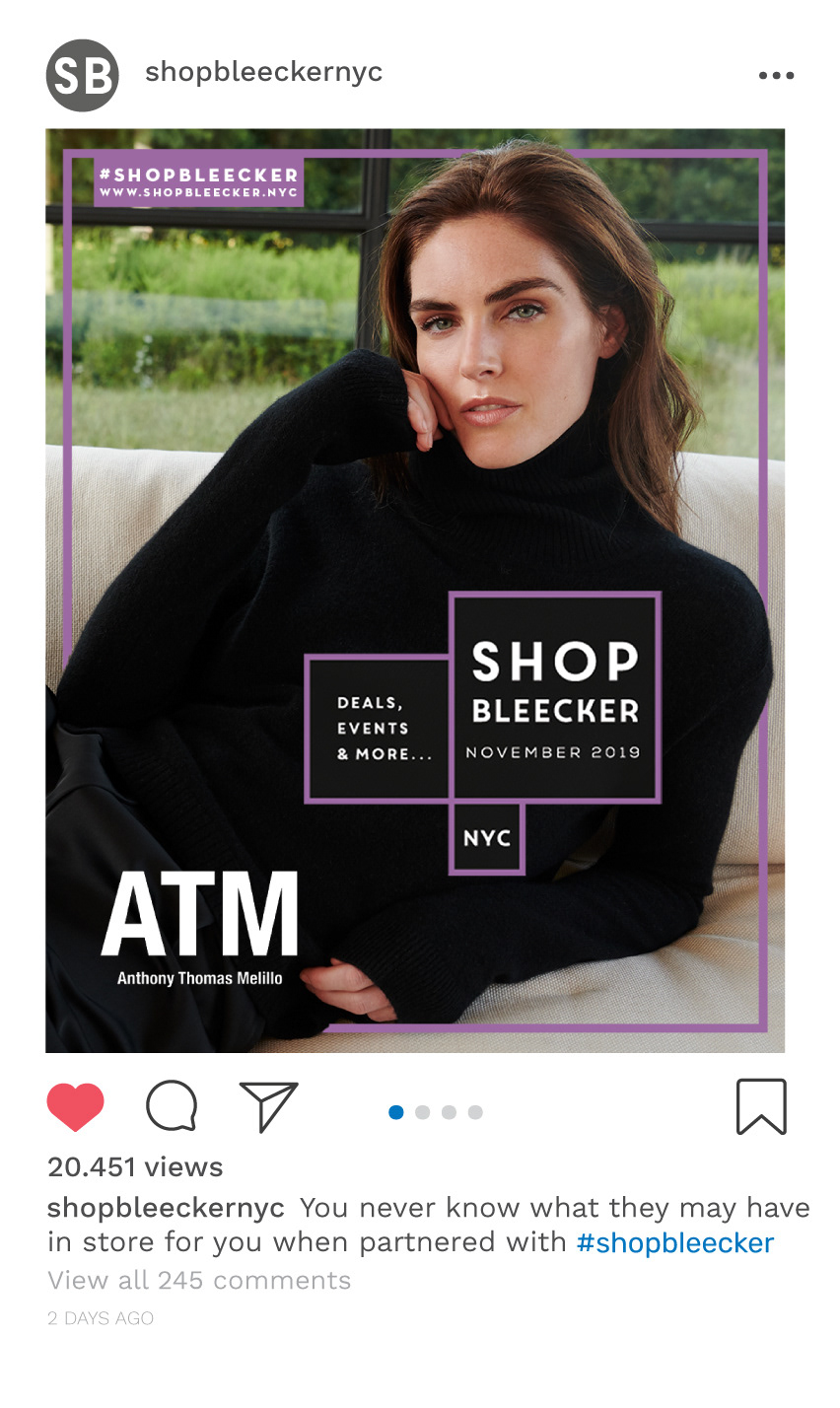Open the comment bubble icon

pyautogui.click(x=172, y=1105)
